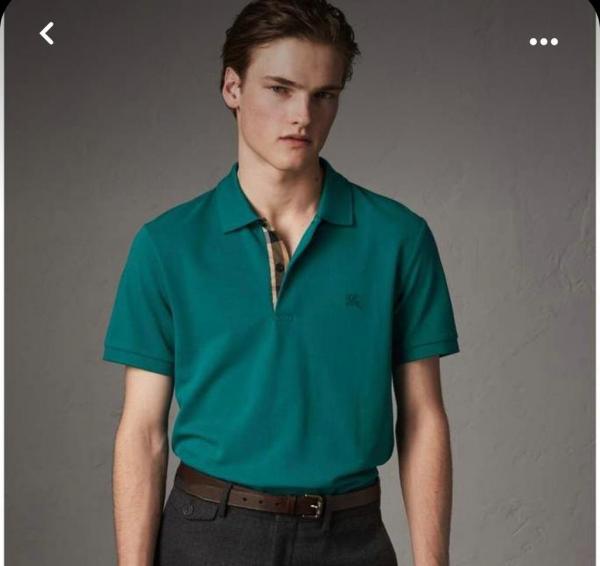Open the three-dot overflow menu
Image resolution: width=600 pixels, height=566 pixels.
click(x=543, y=42)
